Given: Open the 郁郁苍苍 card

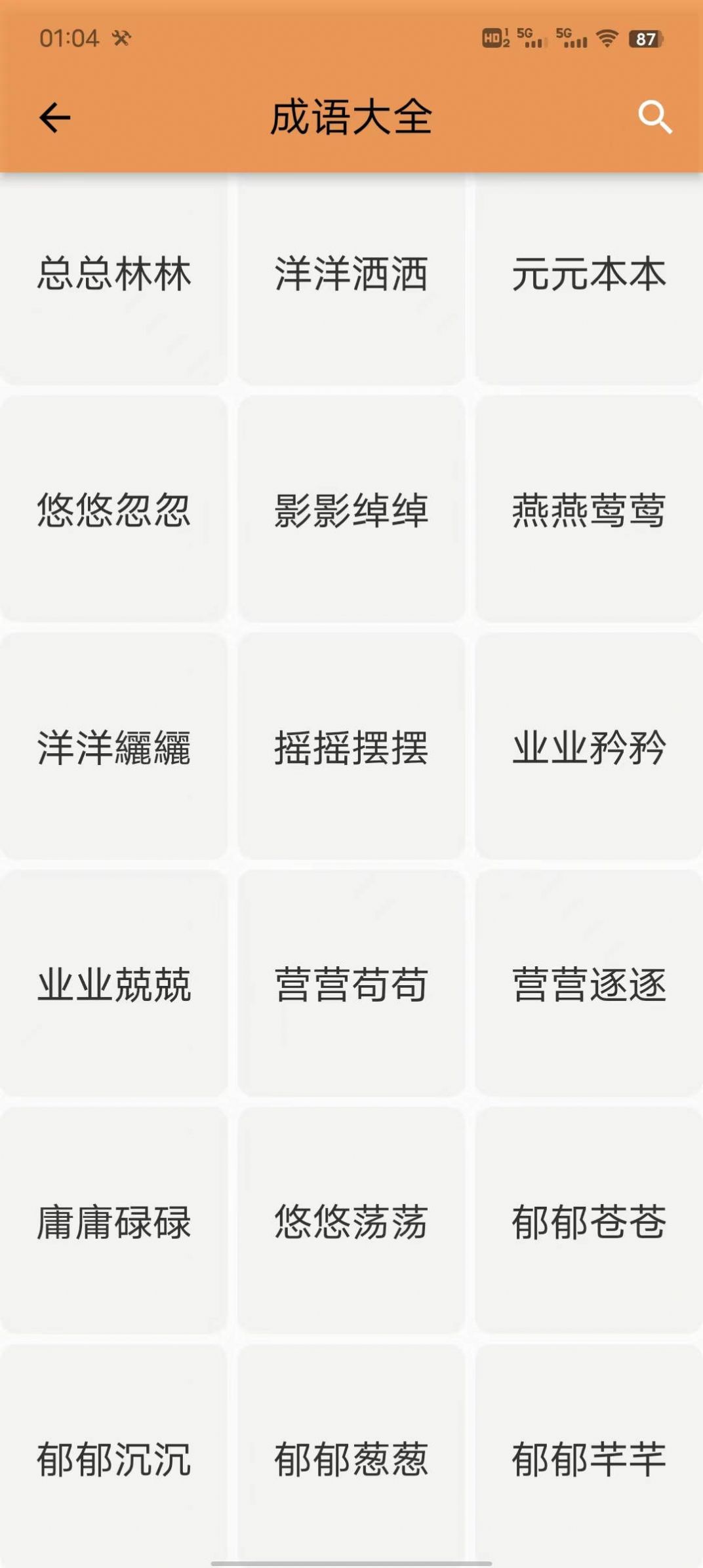Looking at the screenshot, I should pyautogui.click(x=589, y=1222).
